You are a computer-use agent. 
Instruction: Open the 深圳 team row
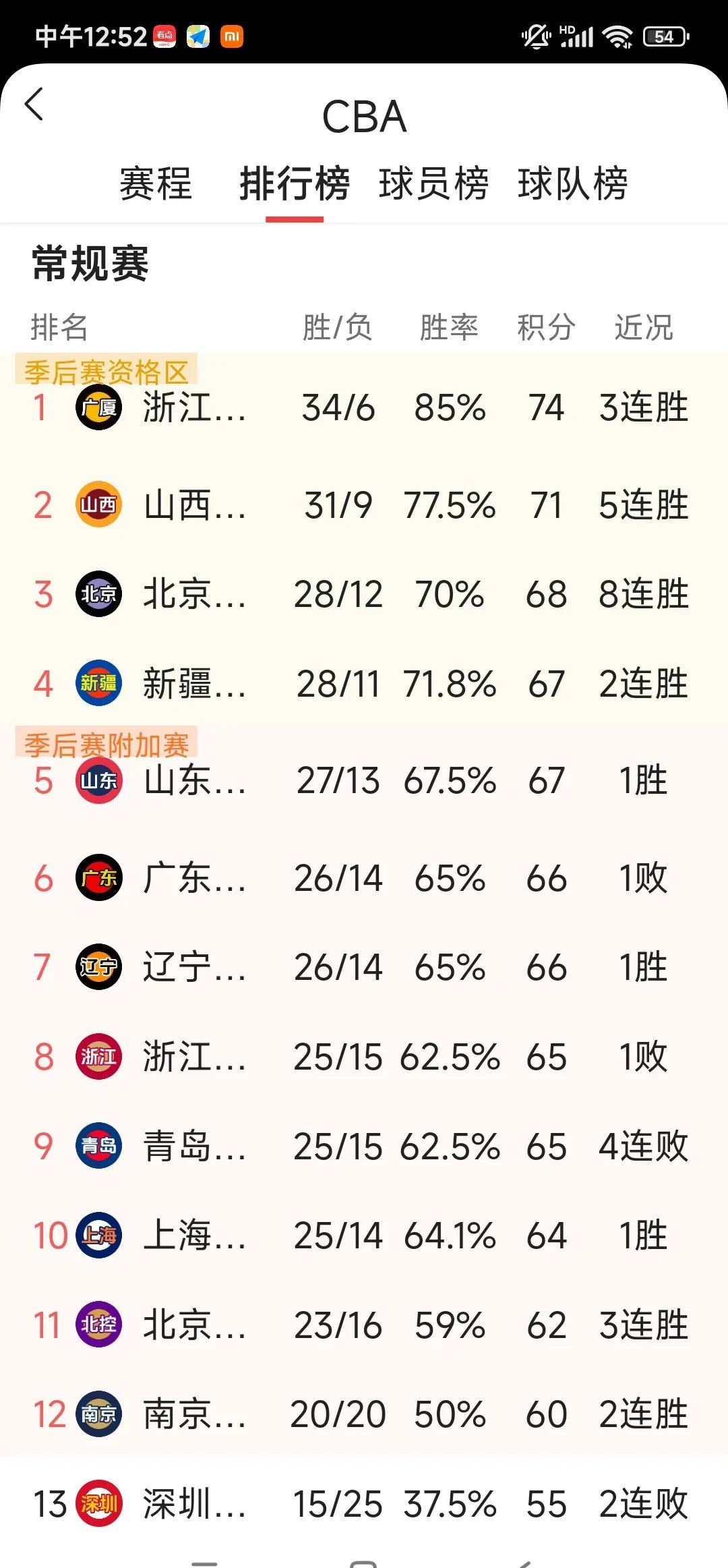[194, 1504]
